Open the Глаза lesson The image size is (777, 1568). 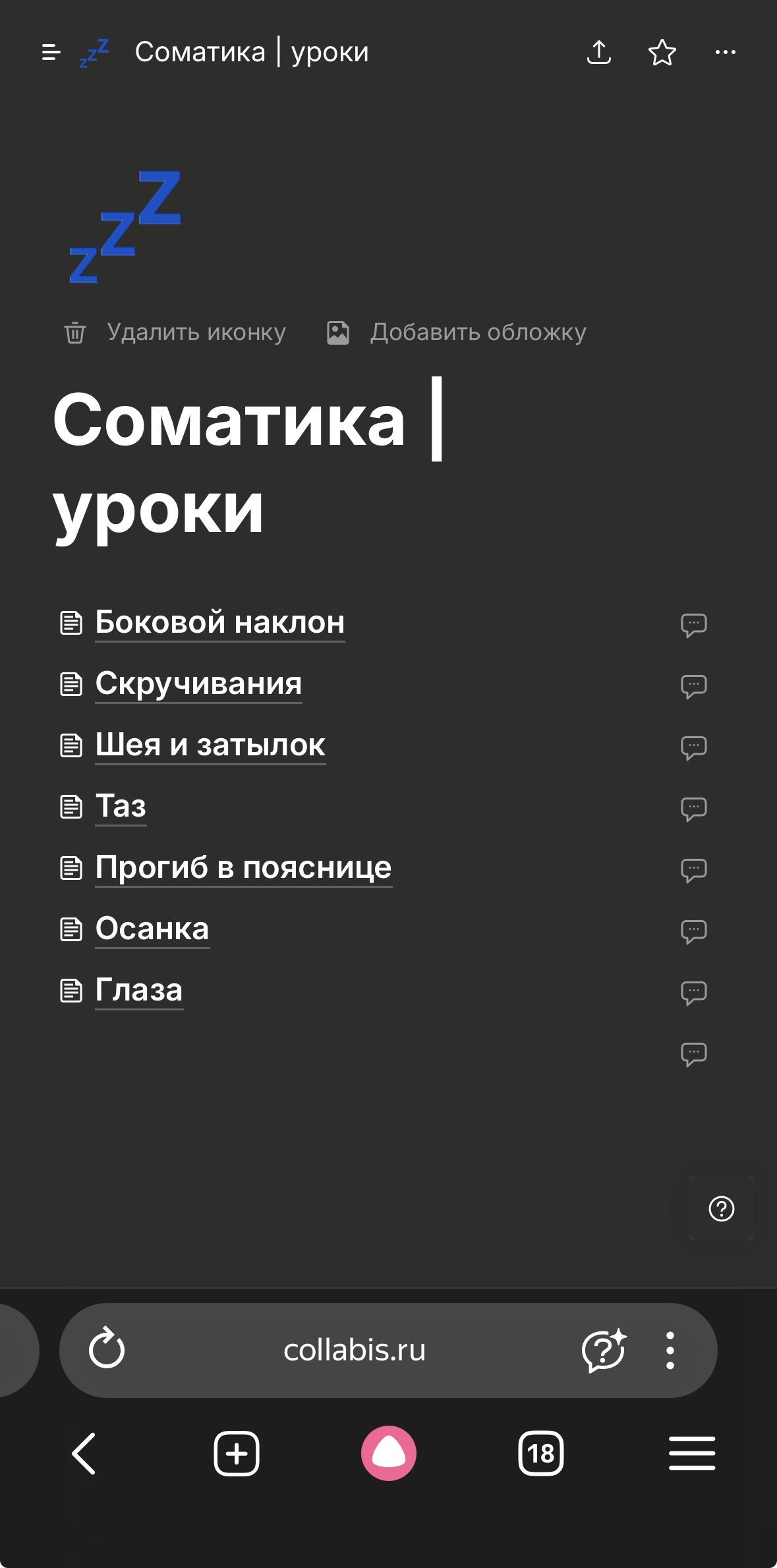(139, 990)
